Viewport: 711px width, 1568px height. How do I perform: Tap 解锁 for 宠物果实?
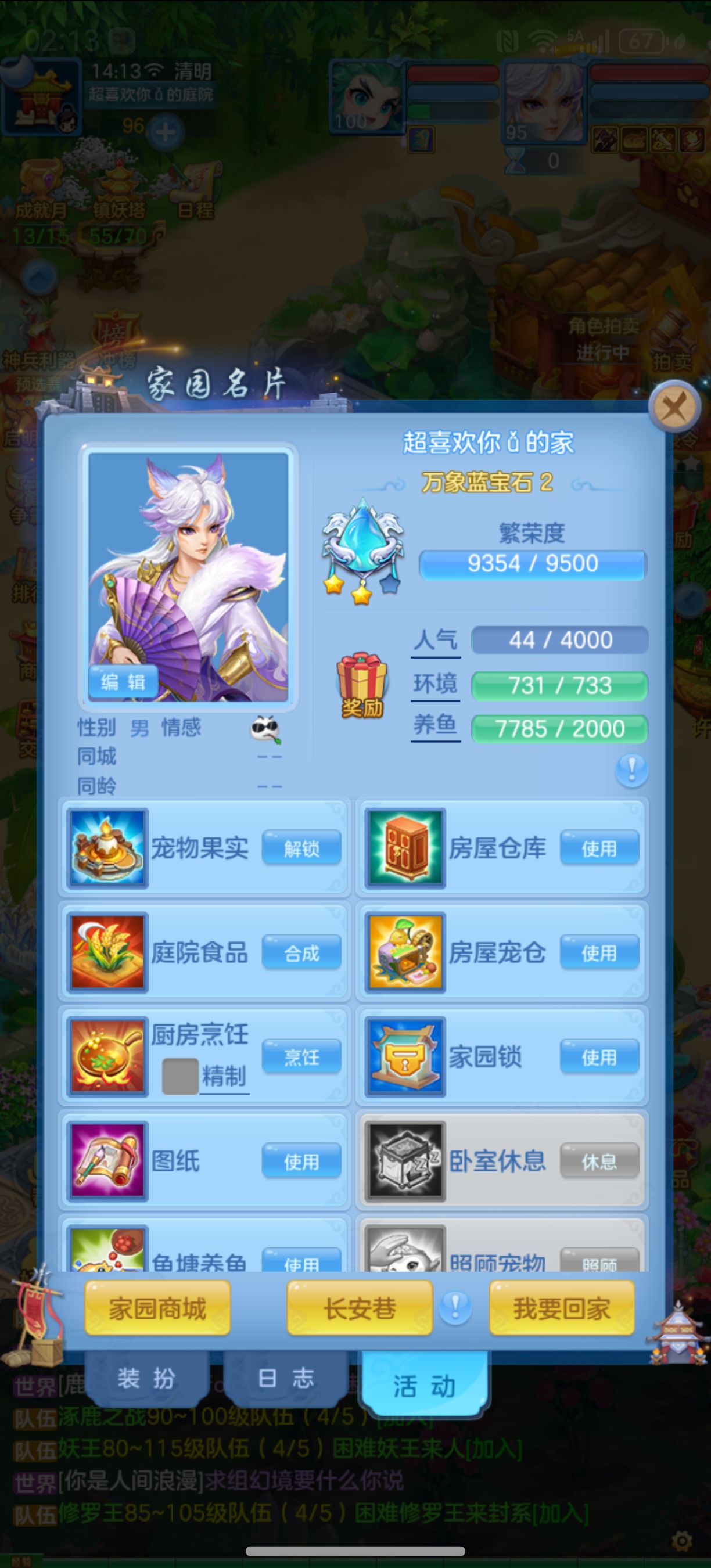(301, 848)
